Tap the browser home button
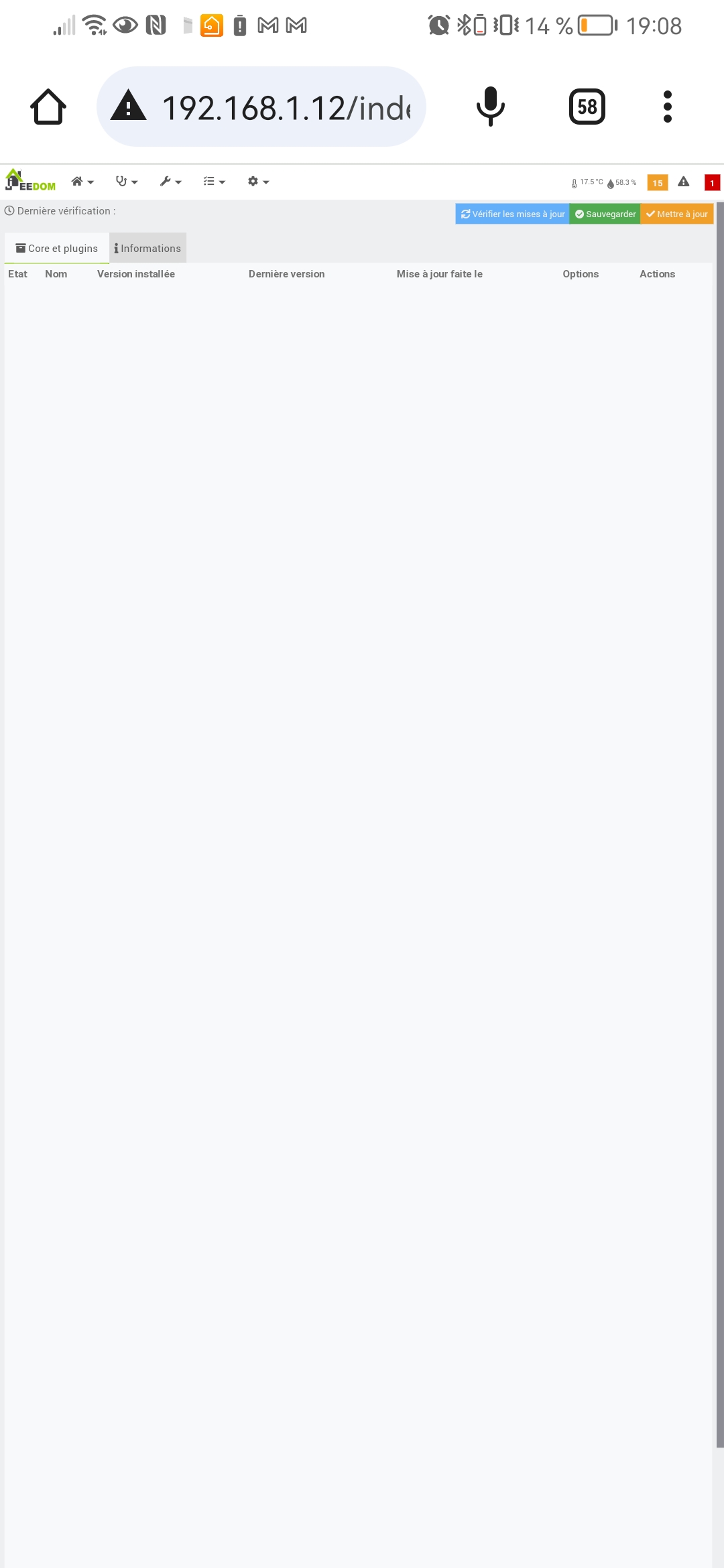Viewport: 724px width, 1568px height. 48,107
